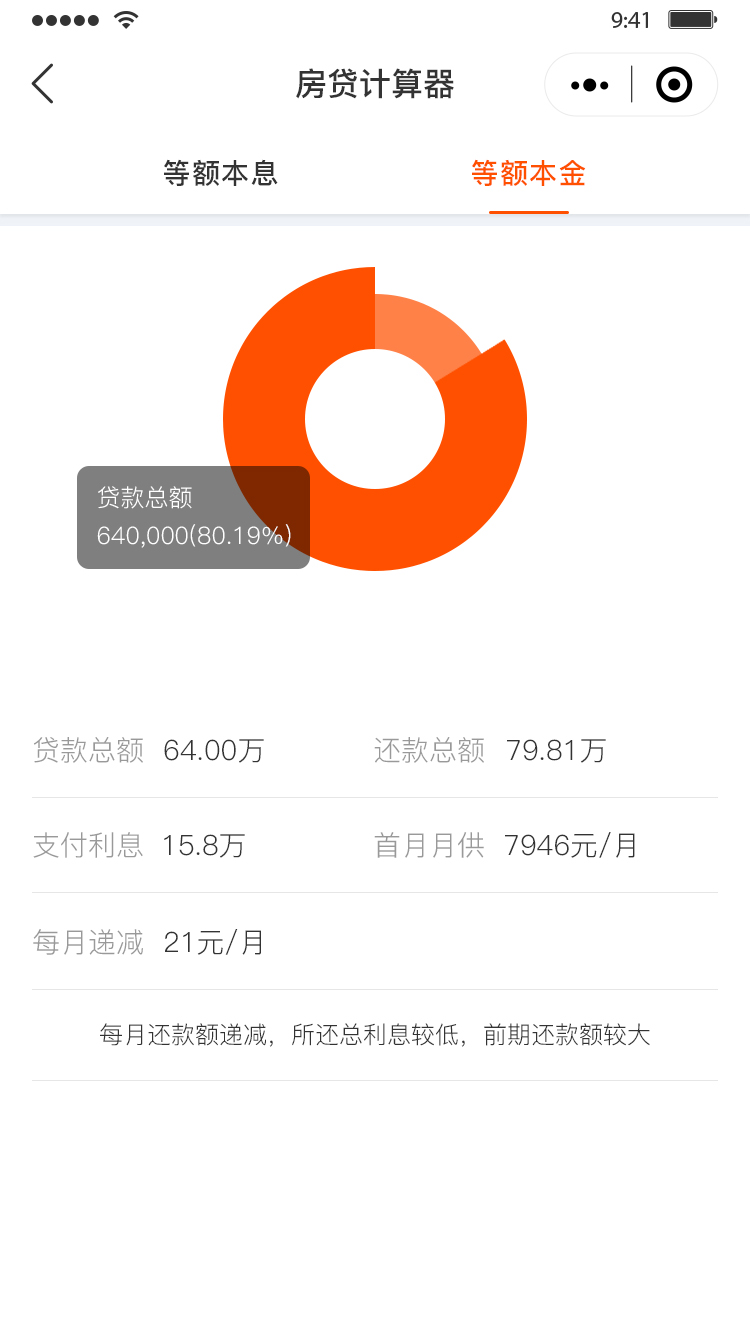Close the mini program via the circle icon

coord(674,85)
